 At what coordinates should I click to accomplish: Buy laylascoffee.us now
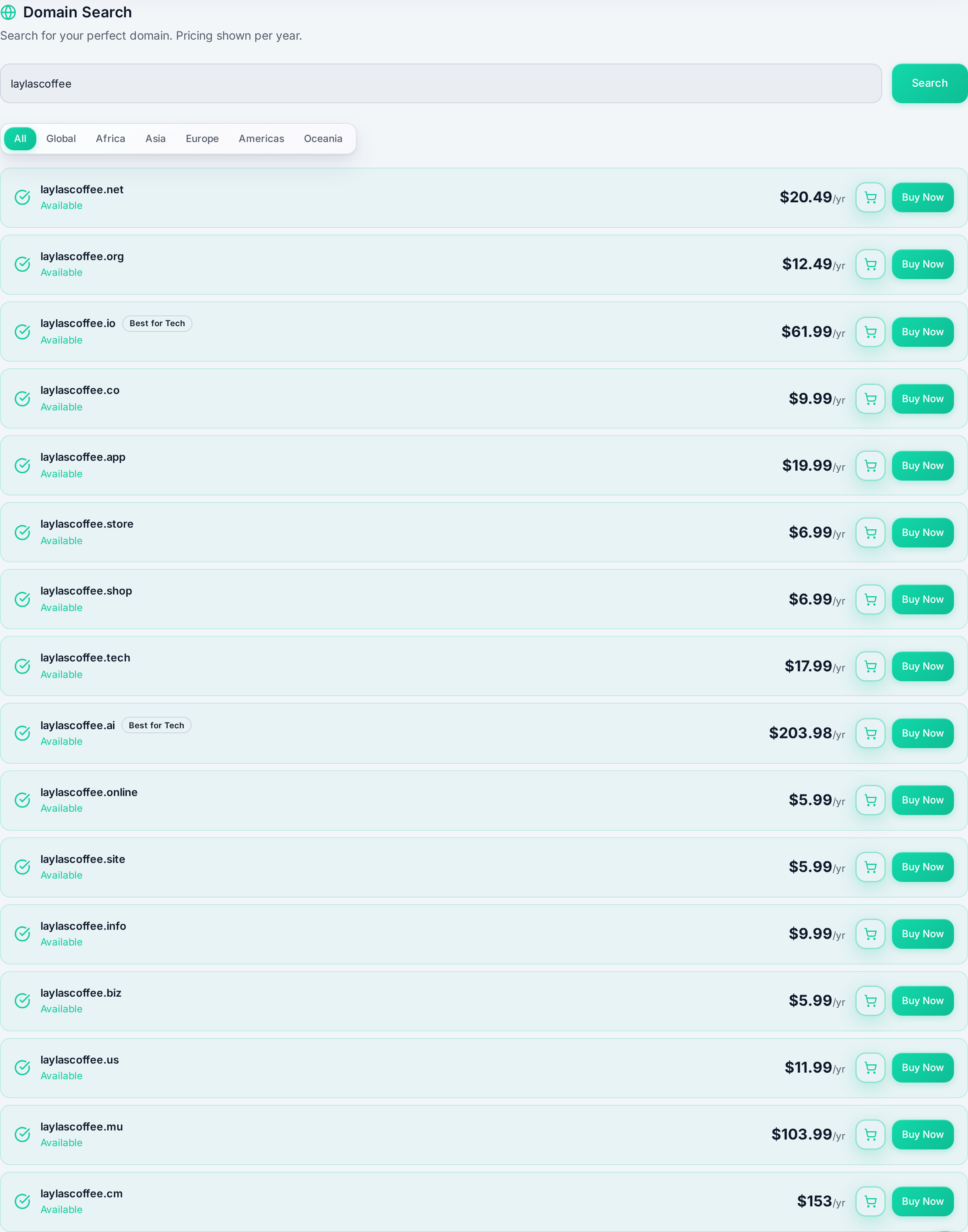922,1068
